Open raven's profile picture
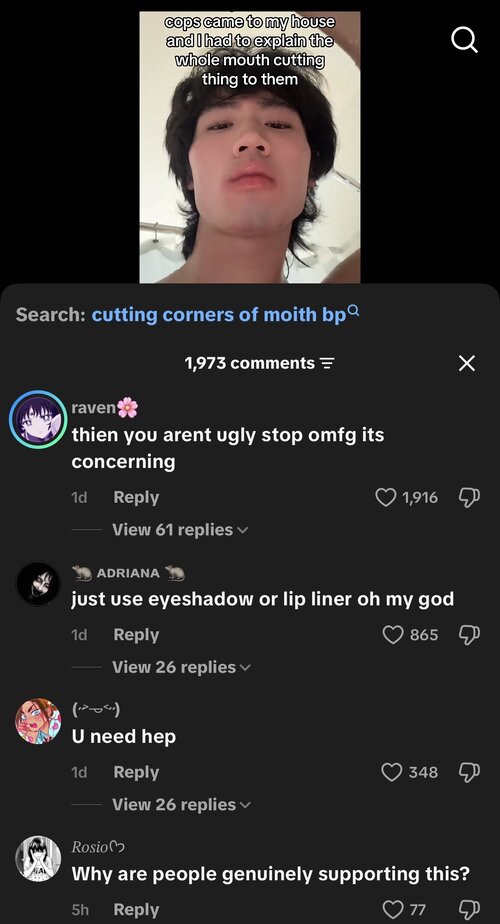Image resolution: width=500 pixels, height=924 pixels. 38,420
